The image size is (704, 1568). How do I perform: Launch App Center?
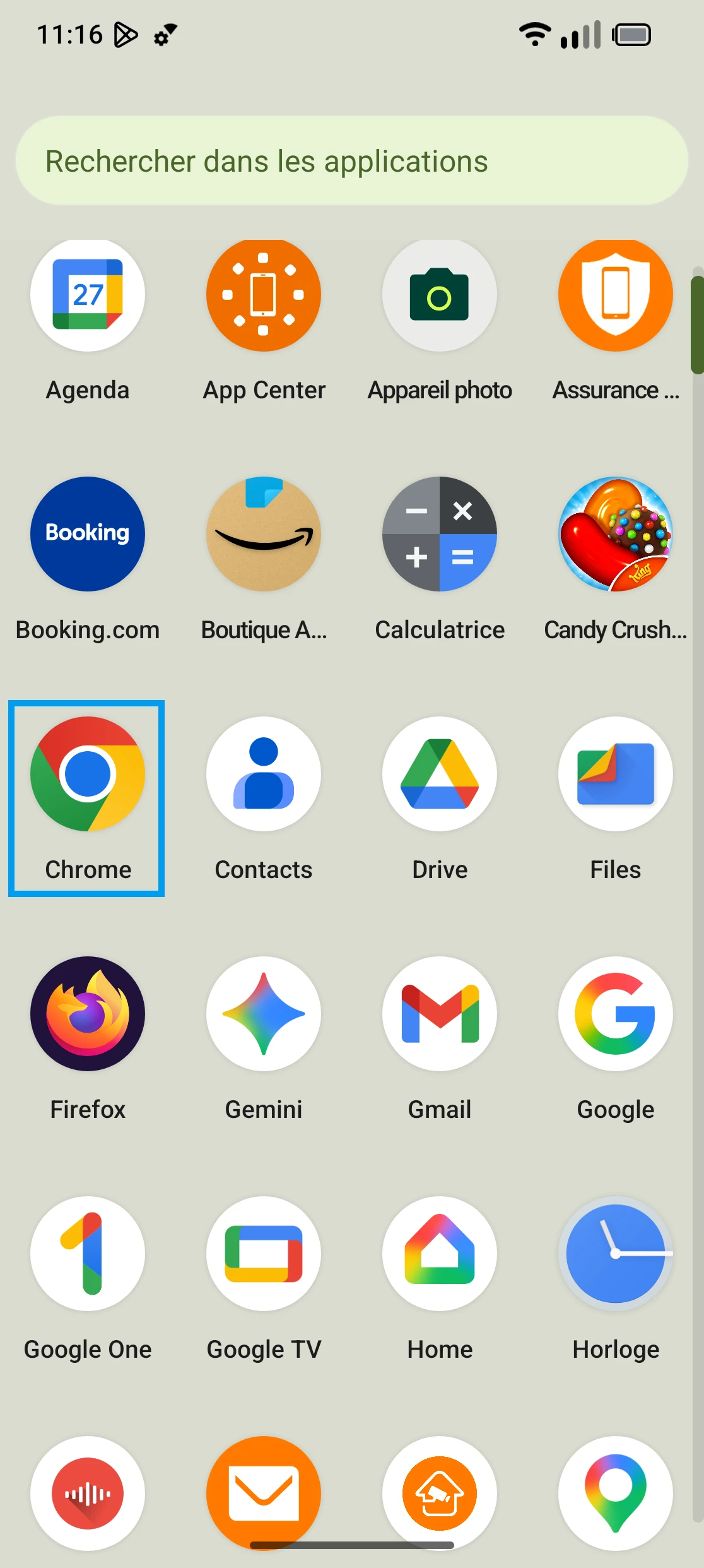pos(264,296)
